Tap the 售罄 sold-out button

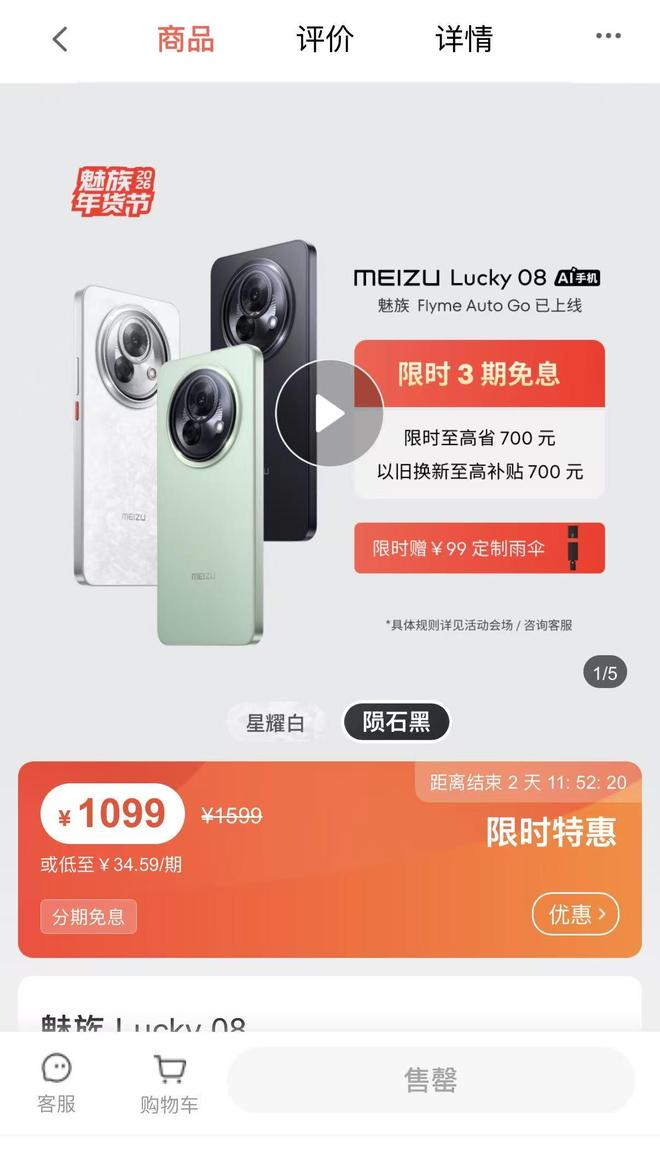(x=431, y=1080)
